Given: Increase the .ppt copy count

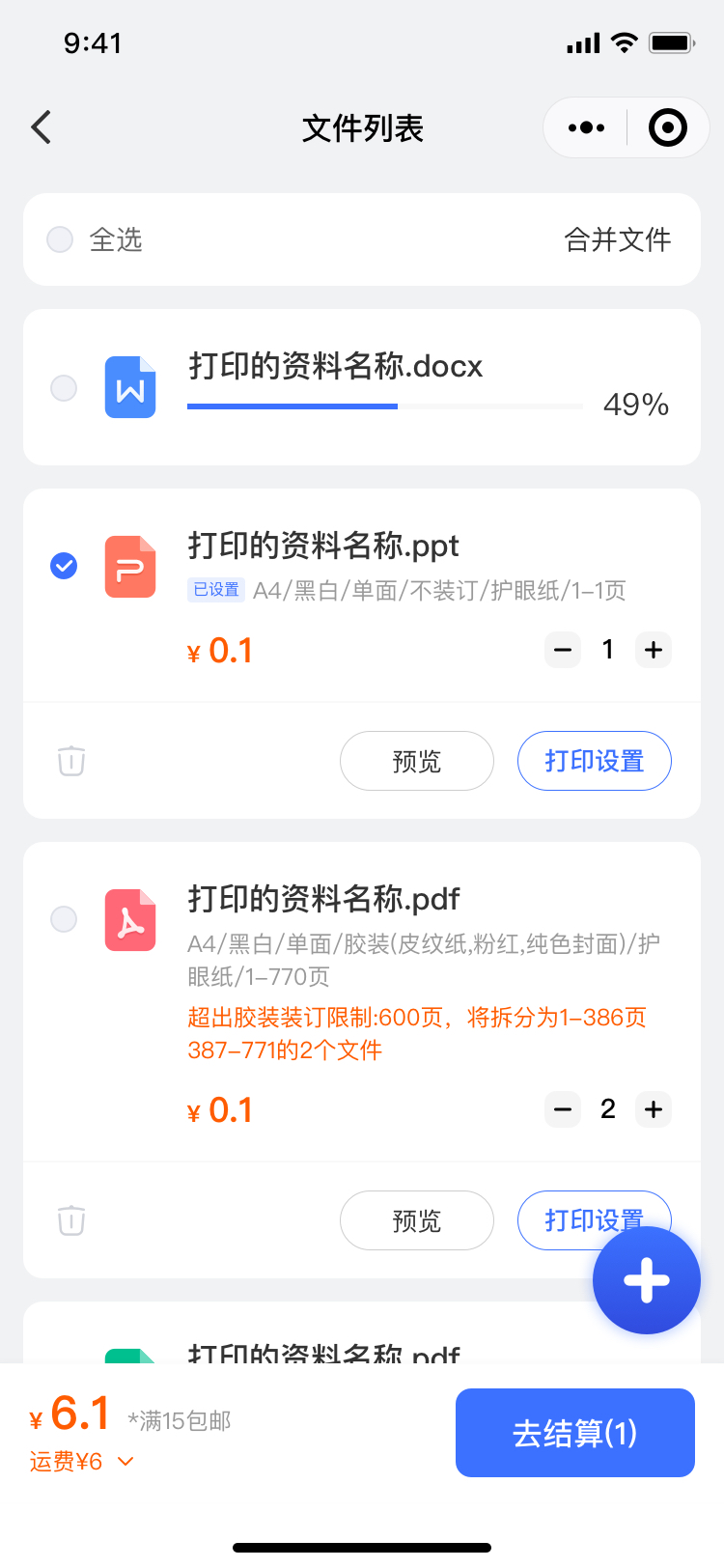Looking at the screenshot, I should (x=654, y=650).
